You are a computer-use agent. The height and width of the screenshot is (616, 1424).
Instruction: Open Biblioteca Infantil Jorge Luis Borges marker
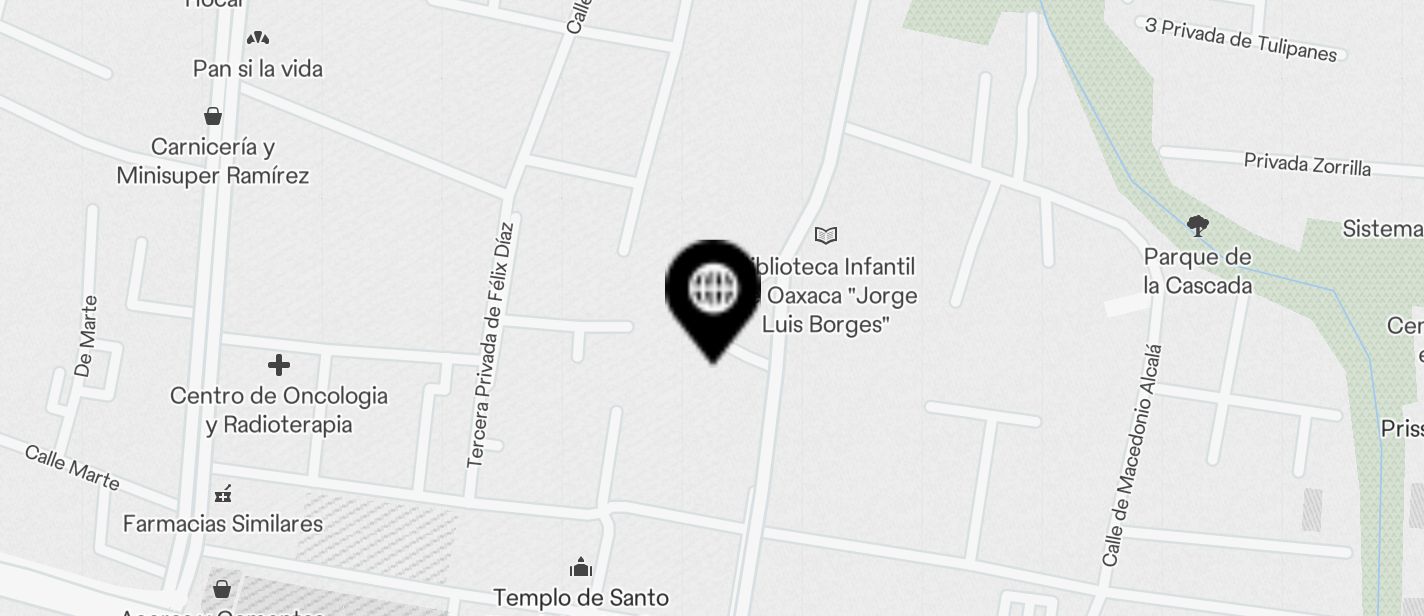tap(825, 236)
